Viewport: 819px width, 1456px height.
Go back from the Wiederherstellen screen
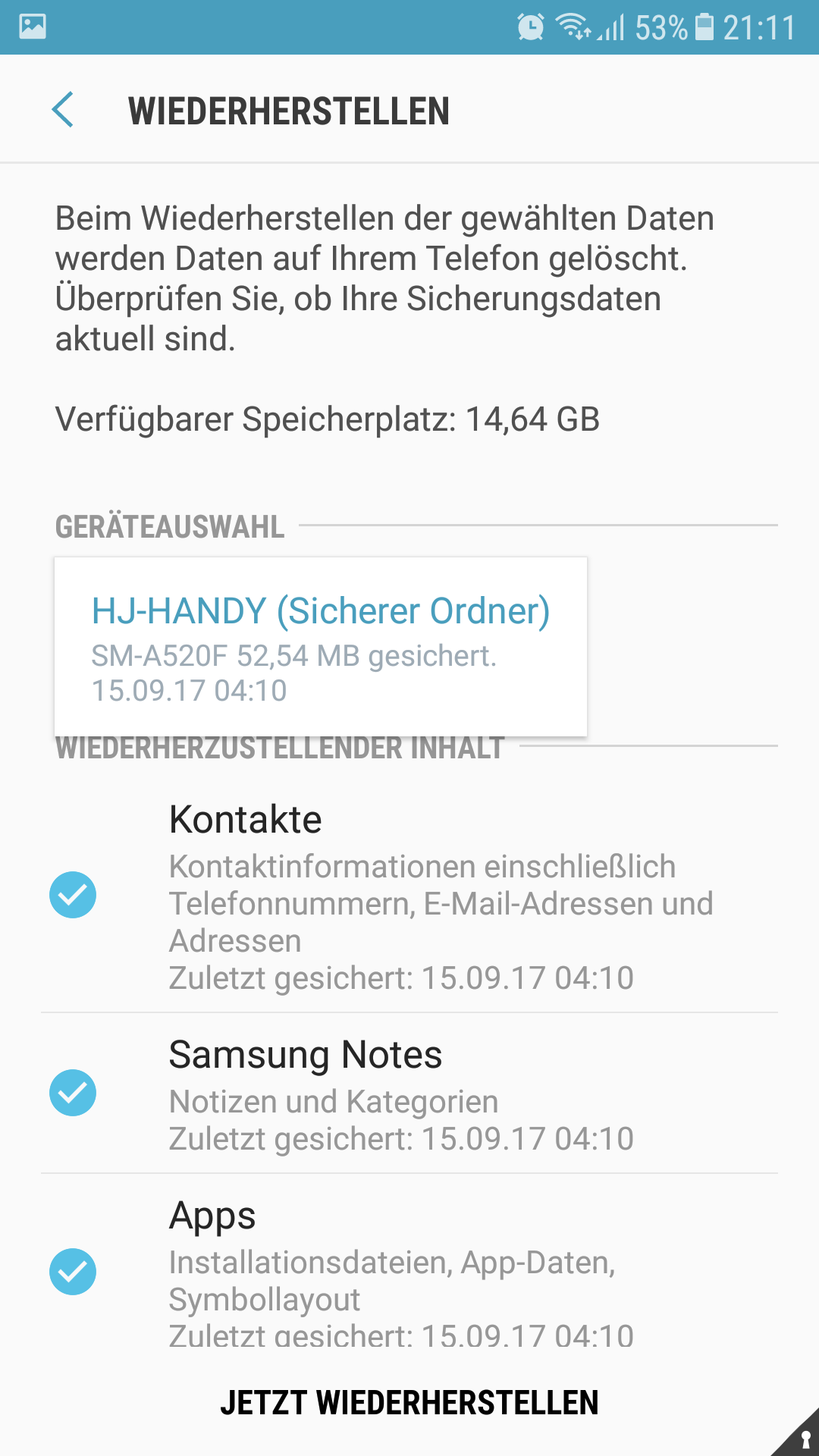click(x=63, y=110)
